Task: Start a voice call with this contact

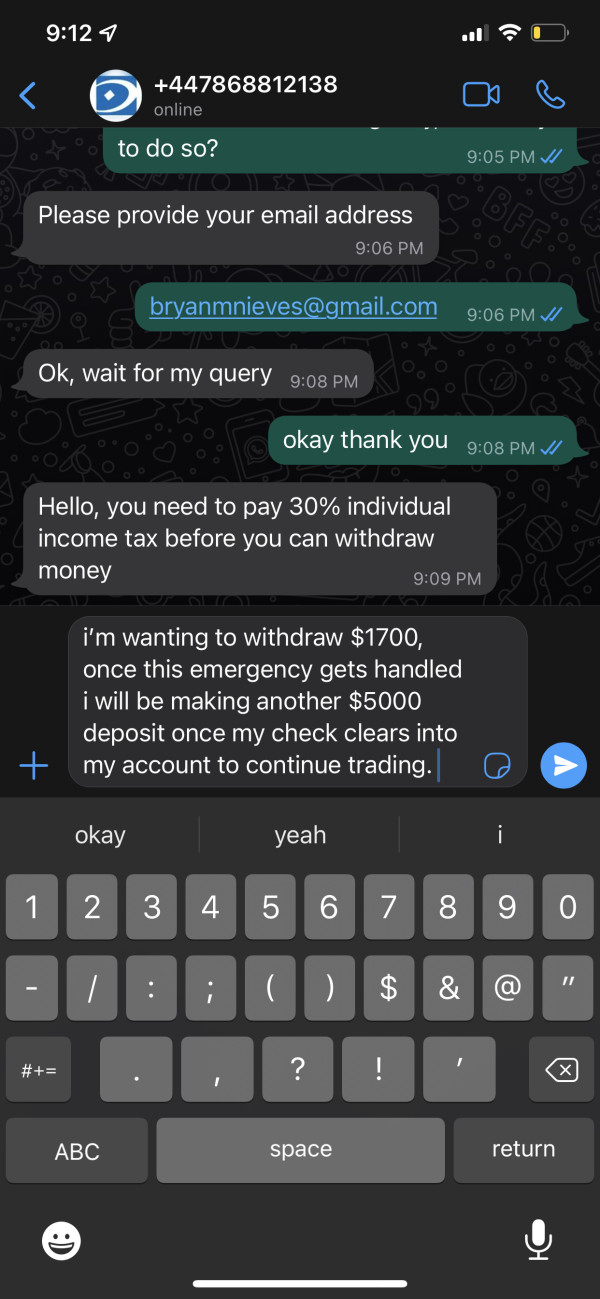Action: [x=551, y=94]
